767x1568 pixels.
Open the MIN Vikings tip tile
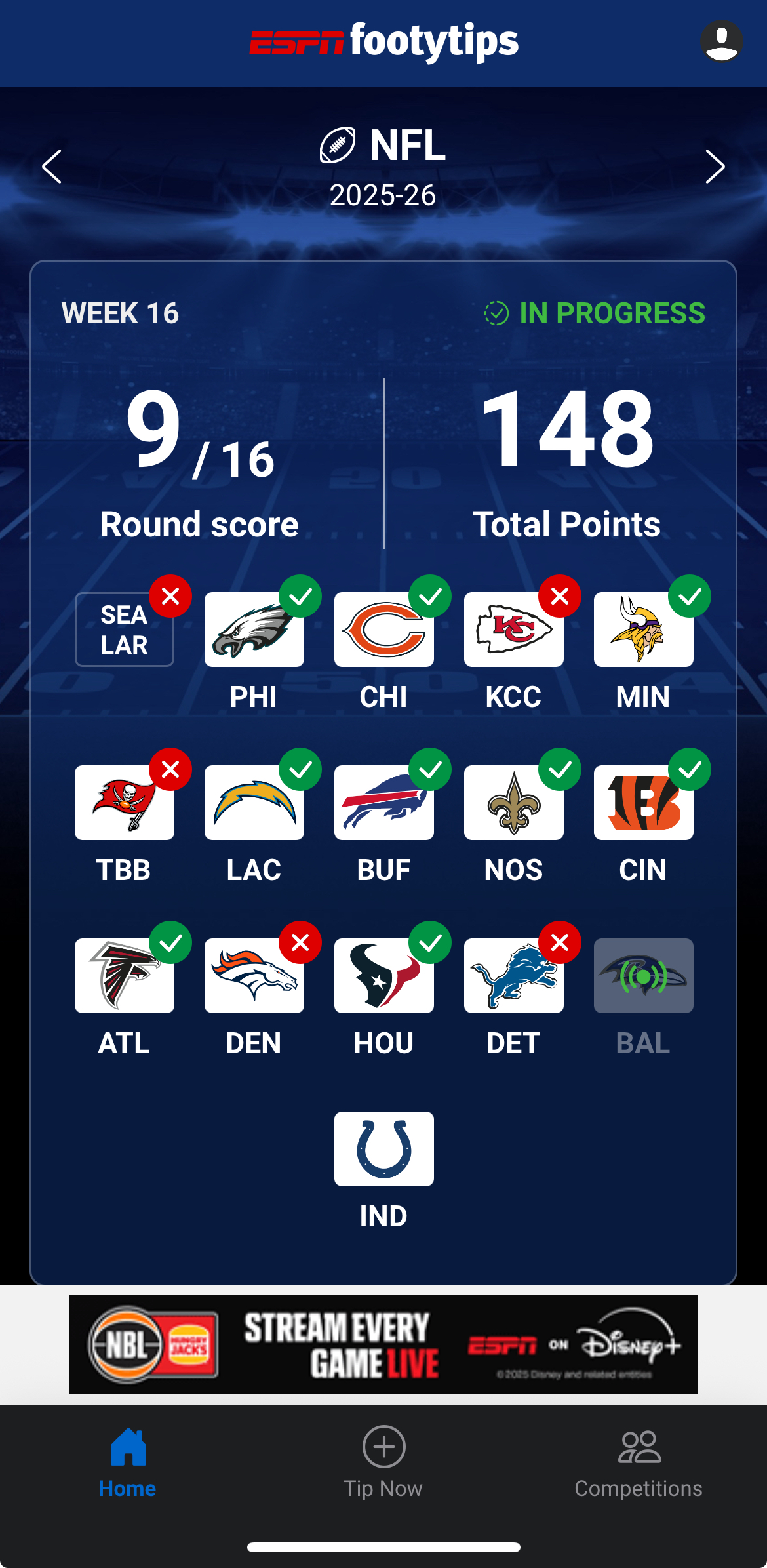pos(643,630)
